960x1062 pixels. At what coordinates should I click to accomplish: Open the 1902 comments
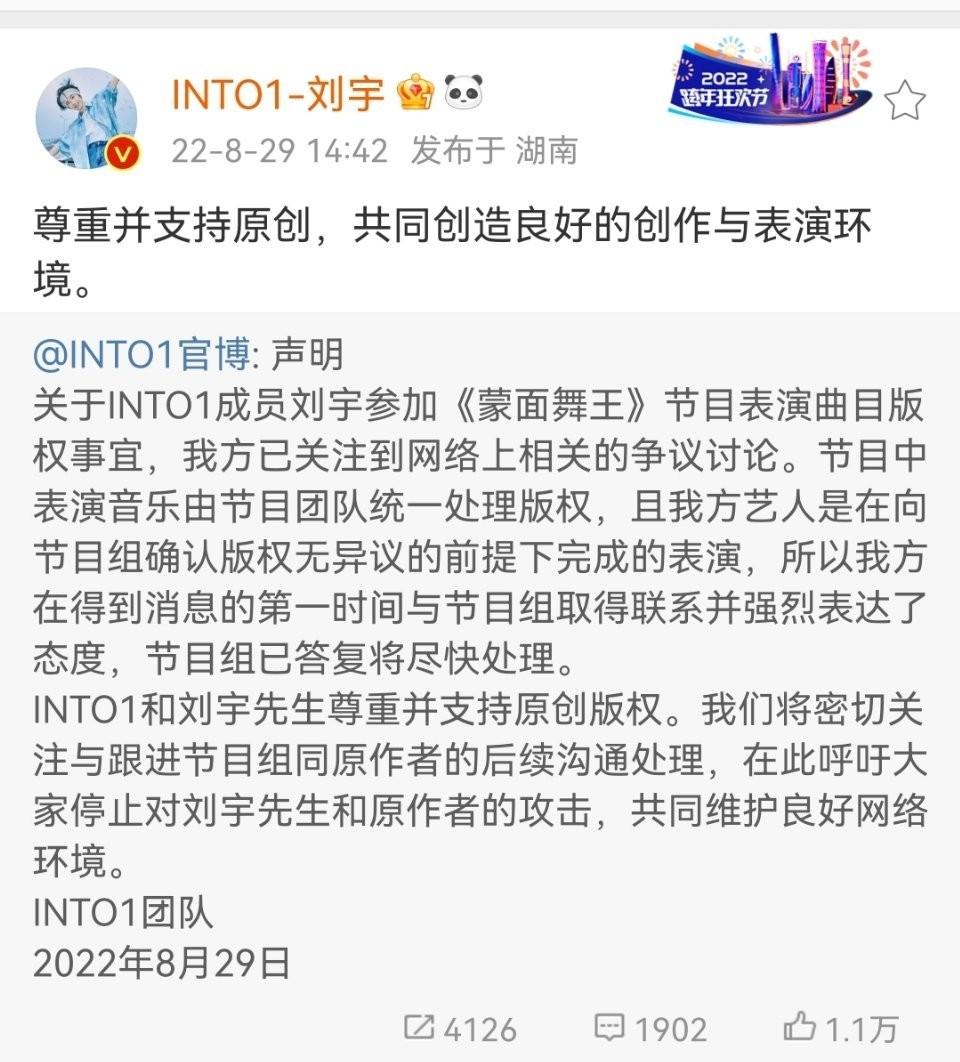pyautogui.click(x=650, y=1028)
